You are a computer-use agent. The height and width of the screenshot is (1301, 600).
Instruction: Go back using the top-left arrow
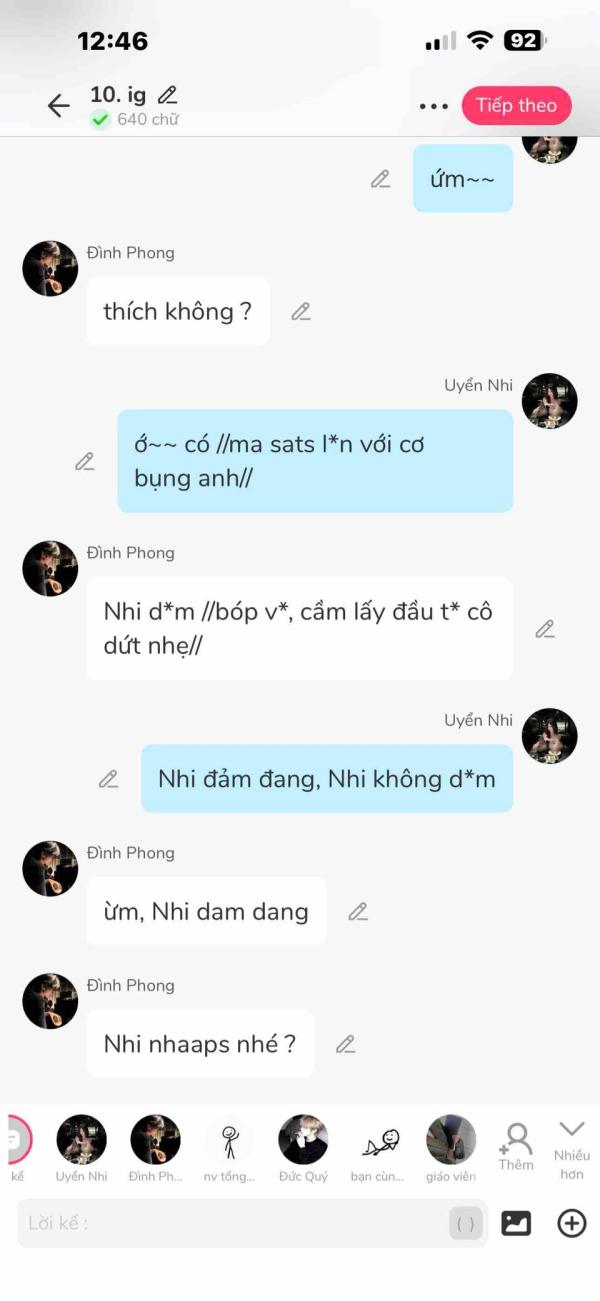[59, 106]
